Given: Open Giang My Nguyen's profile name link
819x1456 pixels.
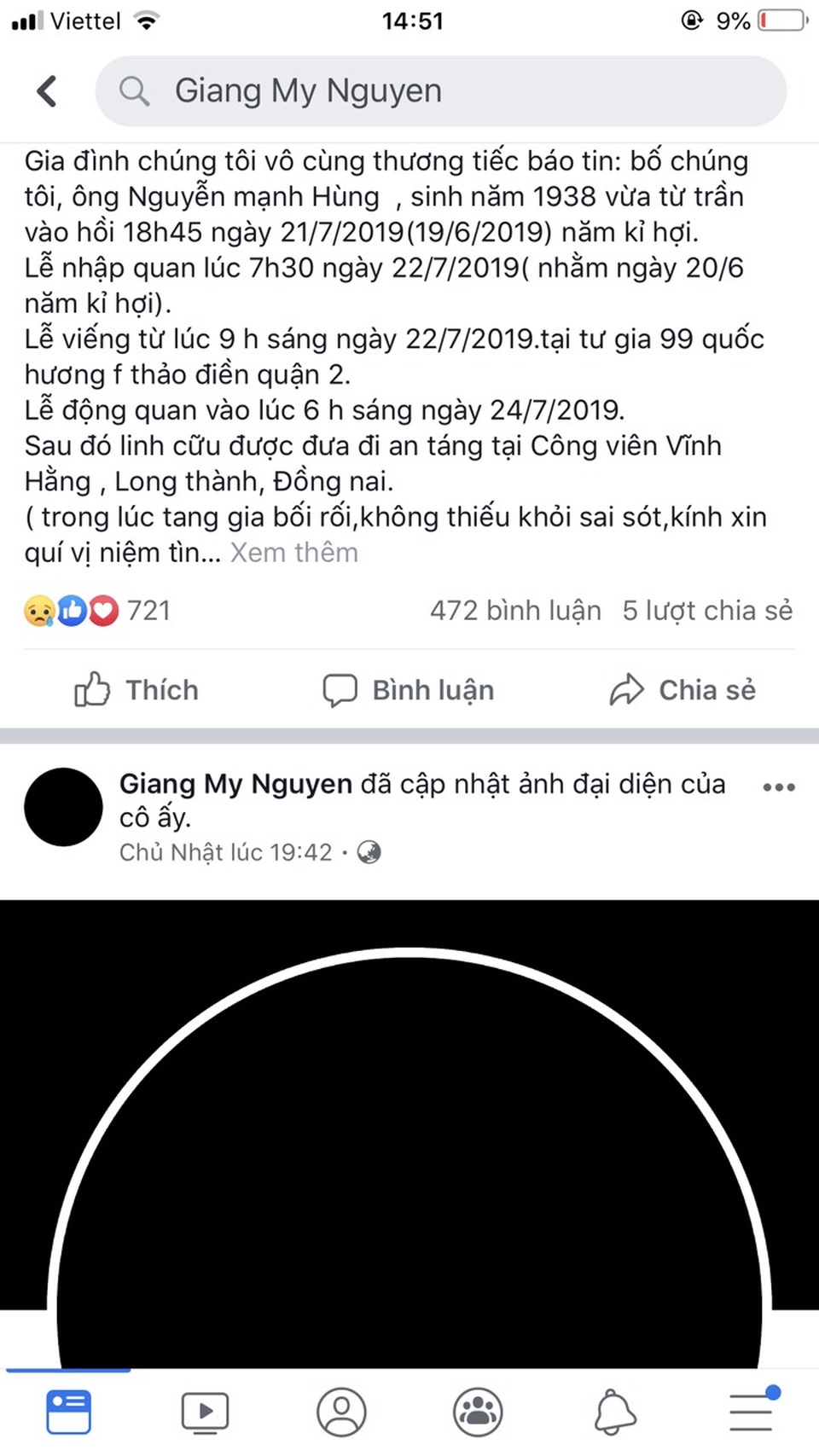Looking at the screenshot, I should 234,783.
